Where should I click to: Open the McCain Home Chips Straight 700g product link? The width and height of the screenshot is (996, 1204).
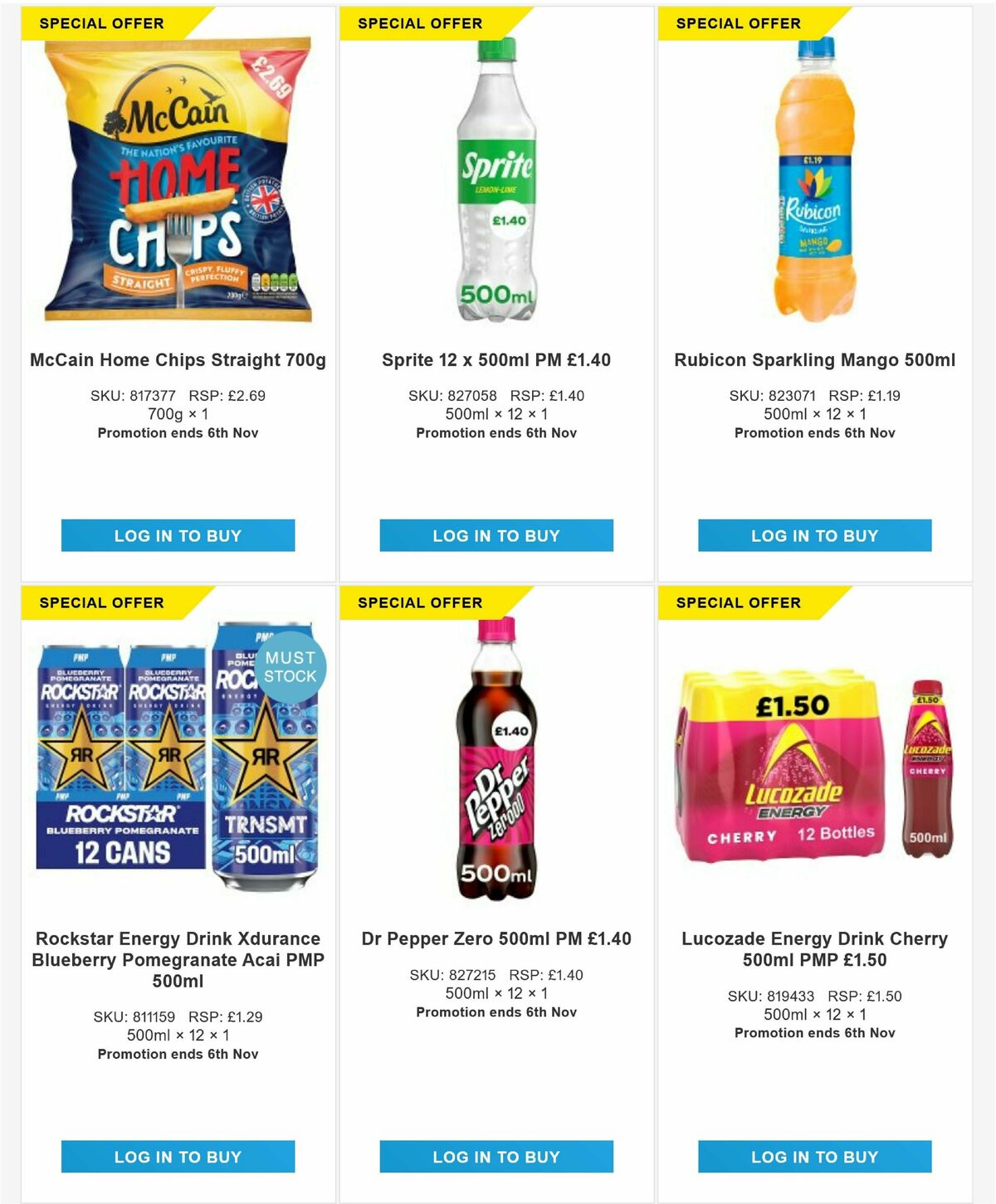[178, 361]
